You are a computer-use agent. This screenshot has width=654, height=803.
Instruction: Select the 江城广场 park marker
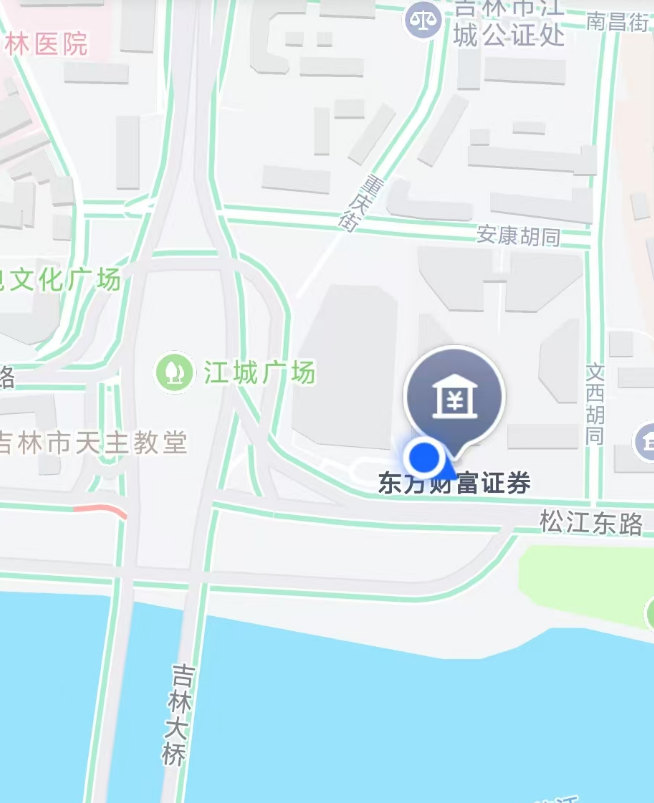(x=175, y=373)
